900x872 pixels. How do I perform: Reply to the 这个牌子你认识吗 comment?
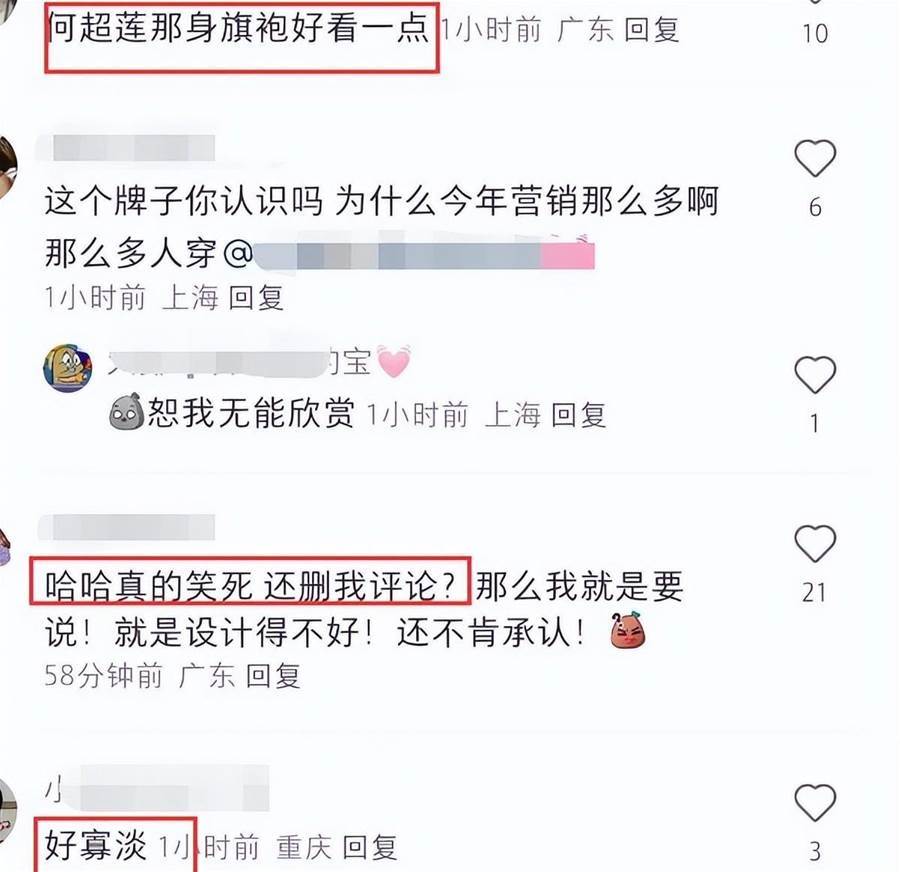click(256, 297)
